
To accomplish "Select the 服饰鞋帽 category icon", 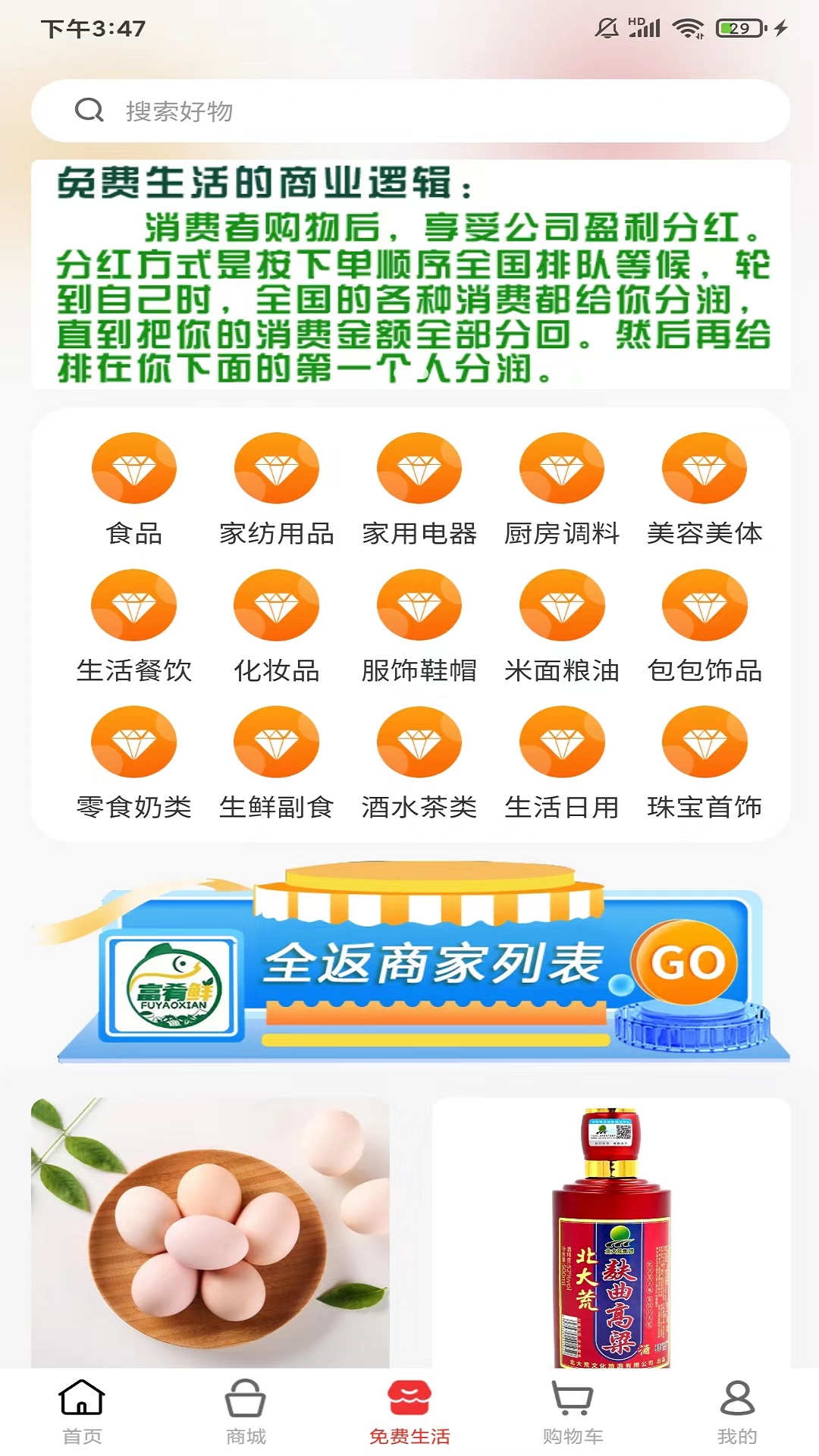I will 419,604.
